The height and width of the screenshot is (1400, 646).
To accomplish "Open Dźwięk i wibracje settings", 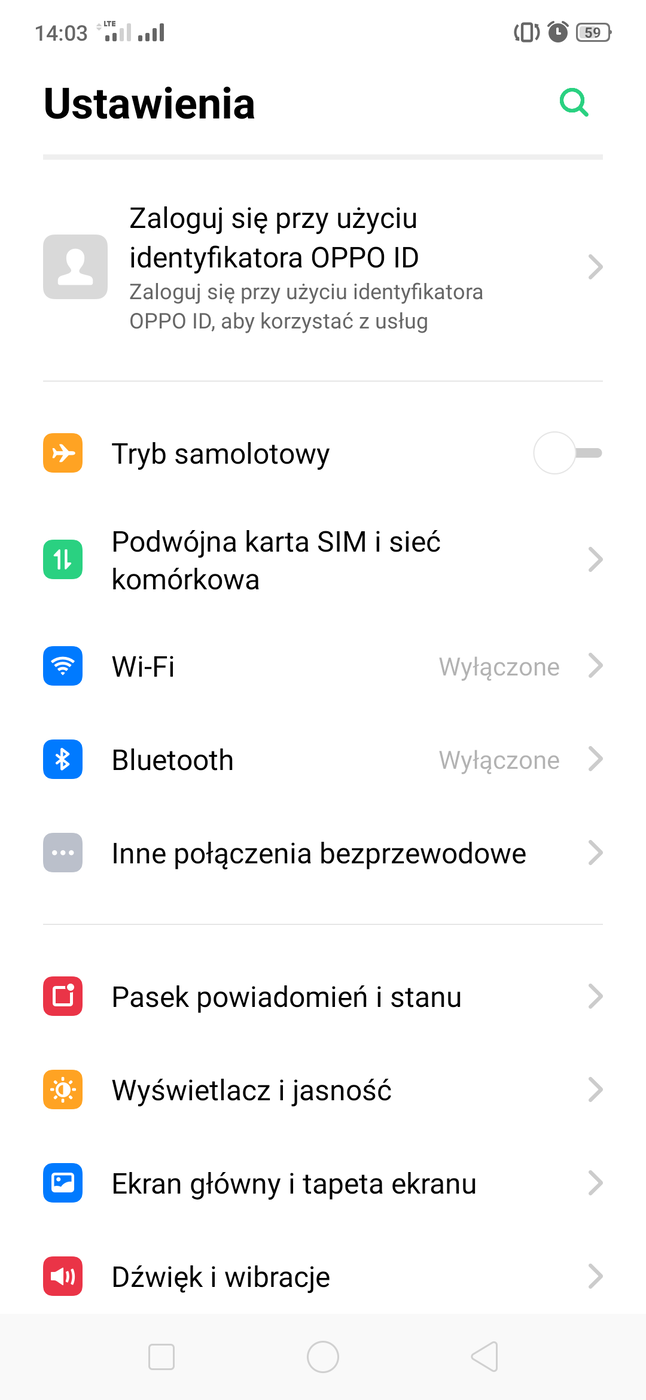I will click(322, 1277).
